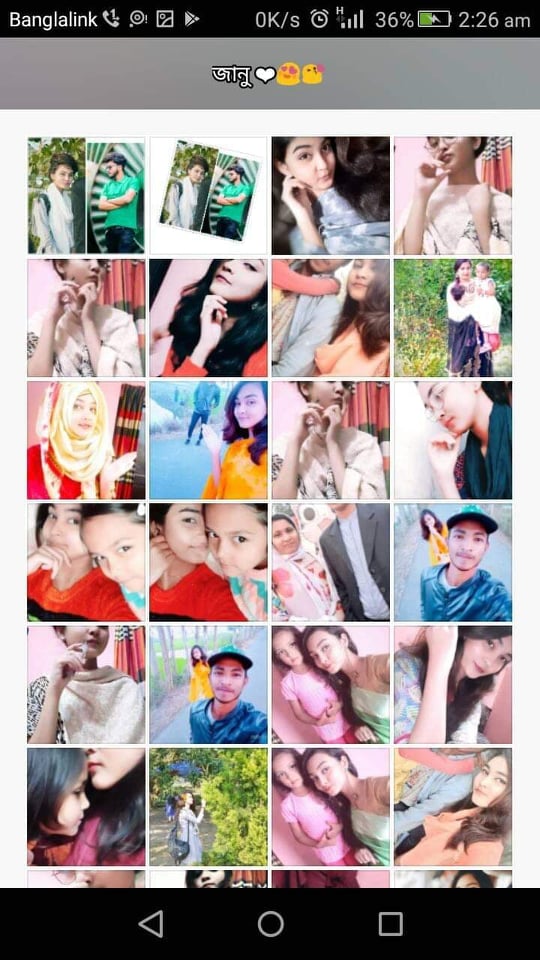Open the photo with man in grey suit
The height and width of the screenshot is (960, 540).
tap(331, 563)
